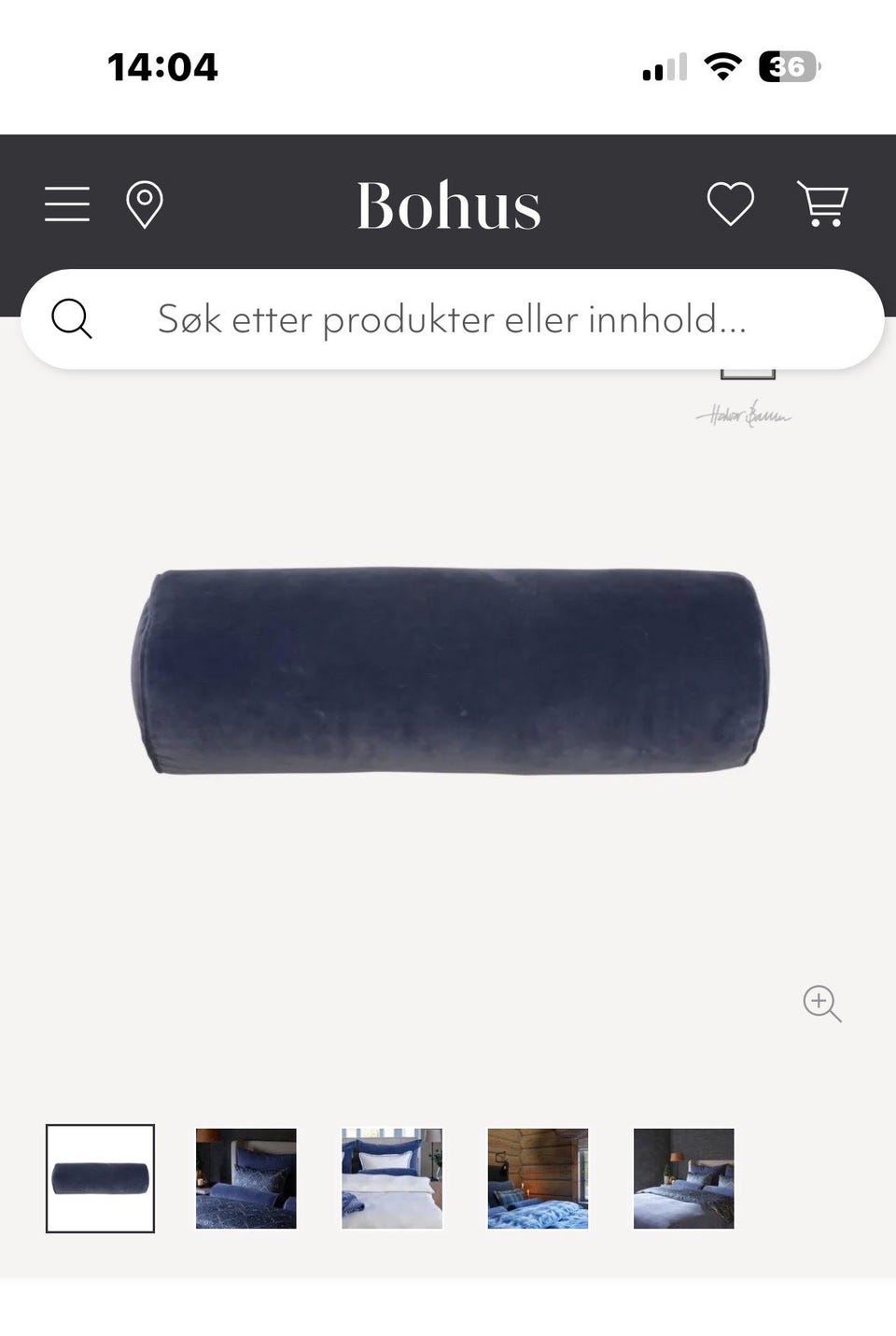Open the favorites heart icon
This screenshot has height=1336, width=896.
(732, 204)
